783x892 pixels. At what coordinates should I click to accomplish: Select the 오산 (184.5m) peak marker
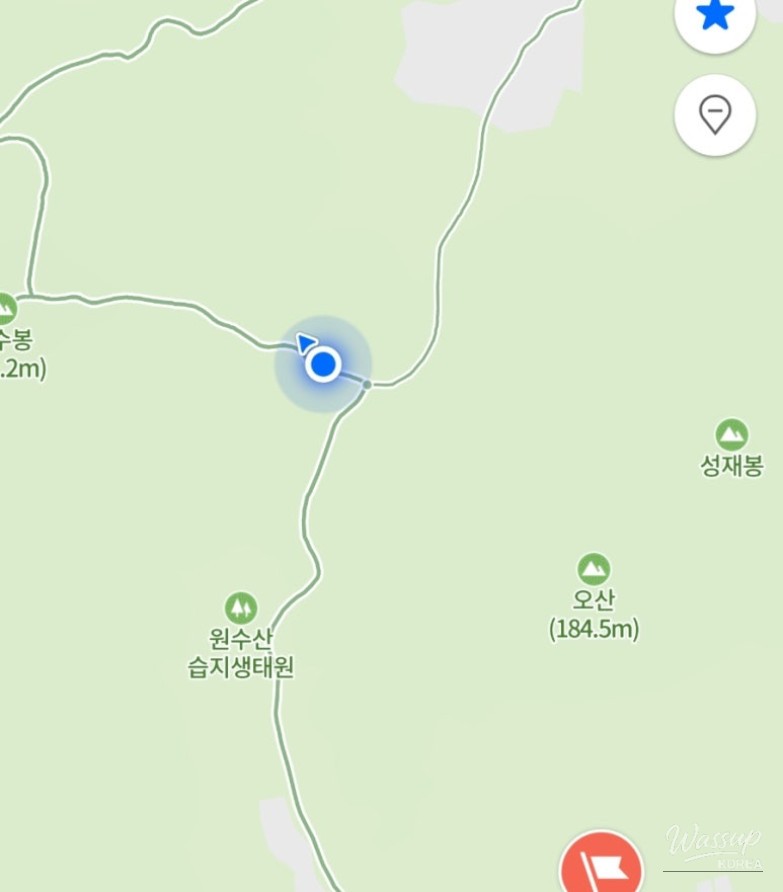pyautogui.click(x=594, y=570)
